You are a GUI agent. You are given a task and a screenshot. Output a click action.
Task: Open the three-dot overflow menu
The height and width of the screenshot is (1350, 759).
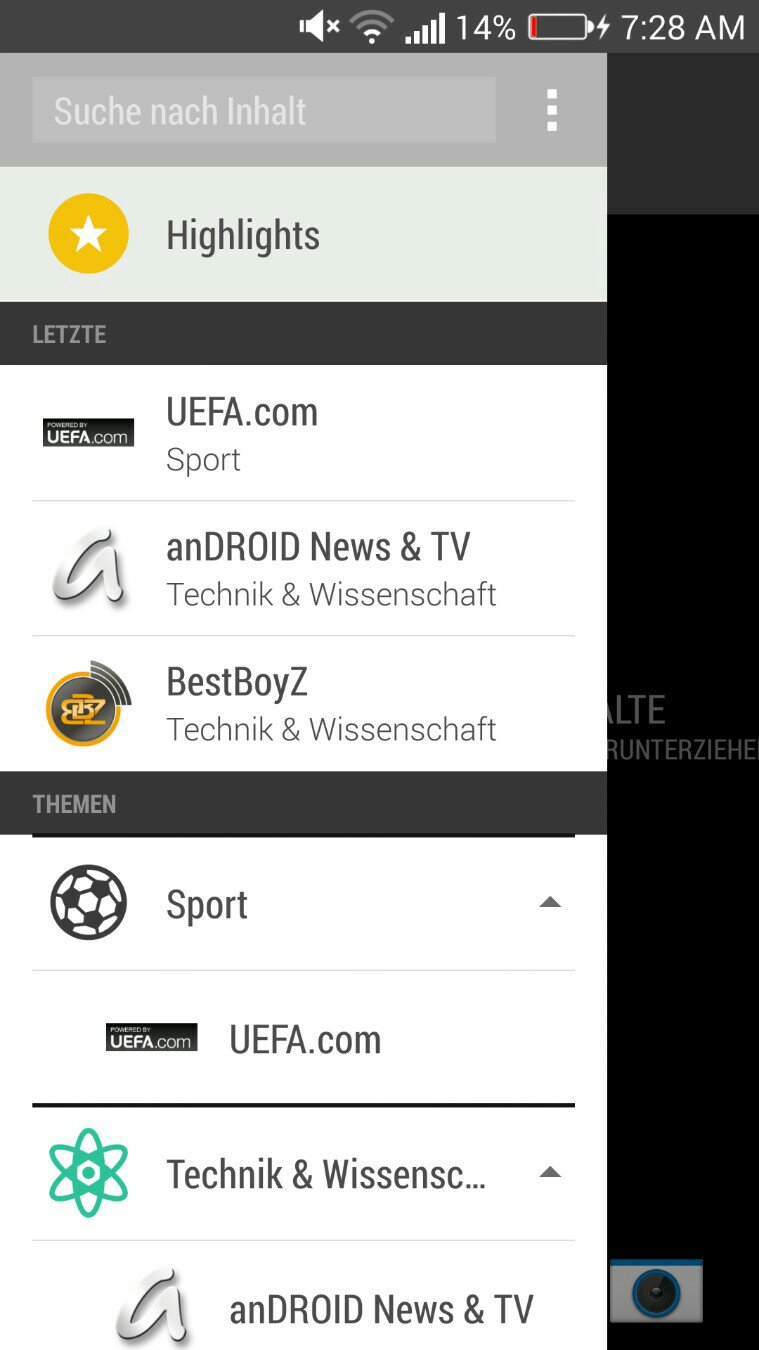tap(551, 110)
